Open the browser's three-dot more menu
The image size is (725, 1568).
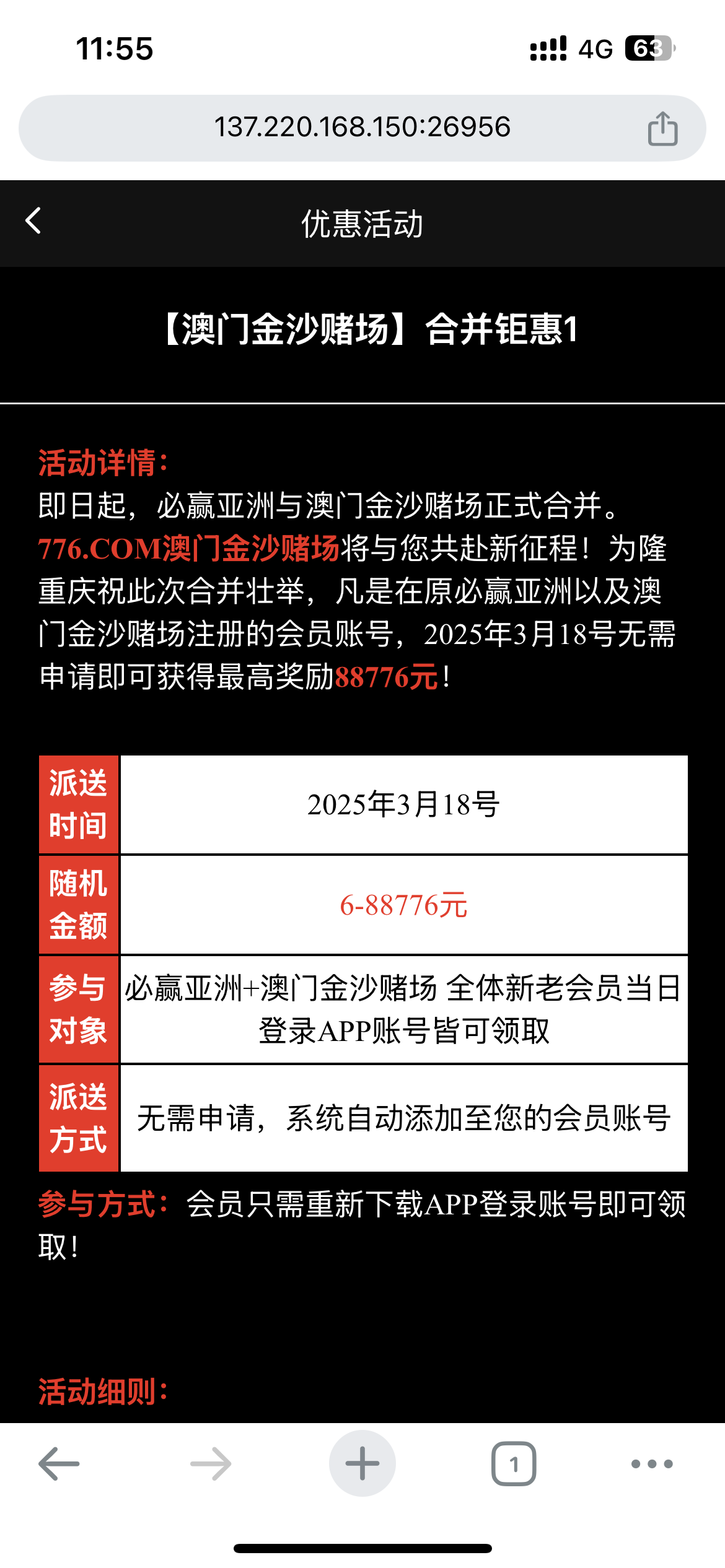pyautogui.click(x=652, y=1464)
